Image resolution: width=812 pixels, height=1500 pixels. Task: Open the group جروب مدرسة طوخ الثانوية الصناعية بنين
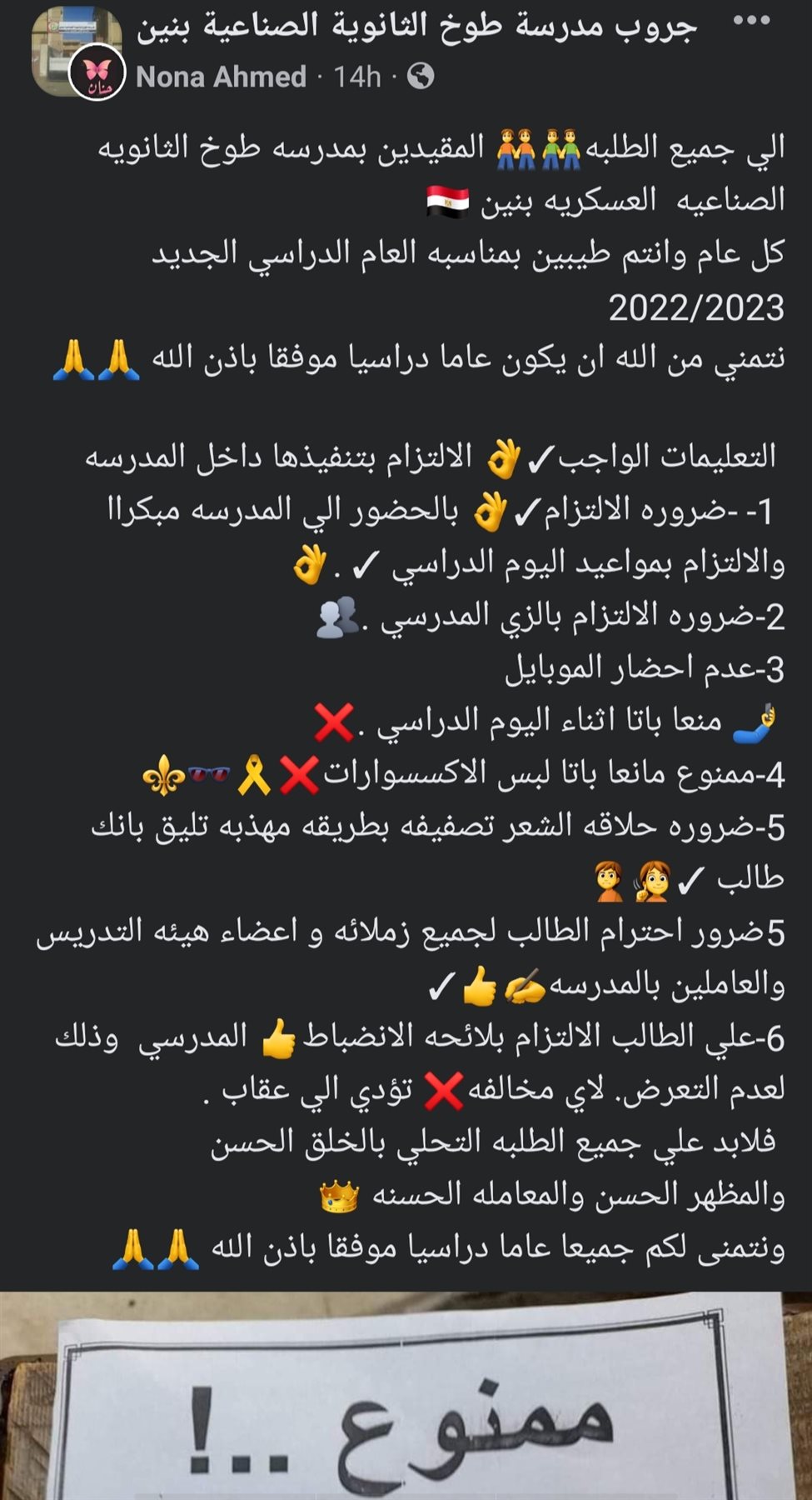[x=416, y=27]
